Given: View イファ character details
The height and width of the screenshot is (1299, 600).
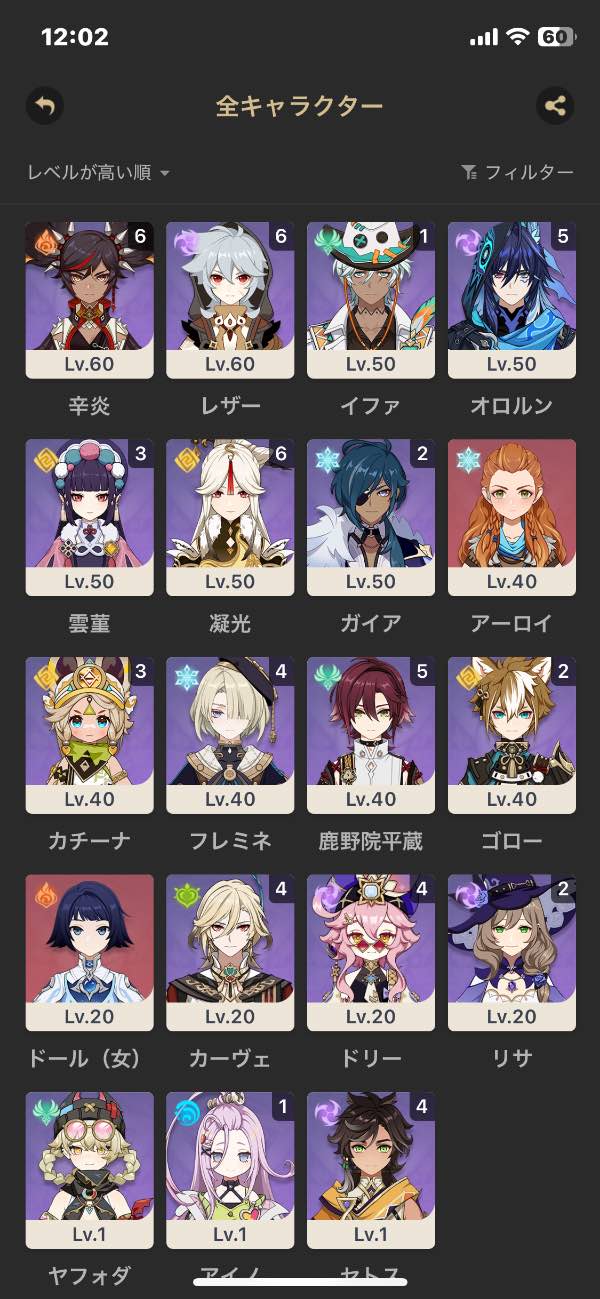Looking at the screenshot, I should (371, 300).
